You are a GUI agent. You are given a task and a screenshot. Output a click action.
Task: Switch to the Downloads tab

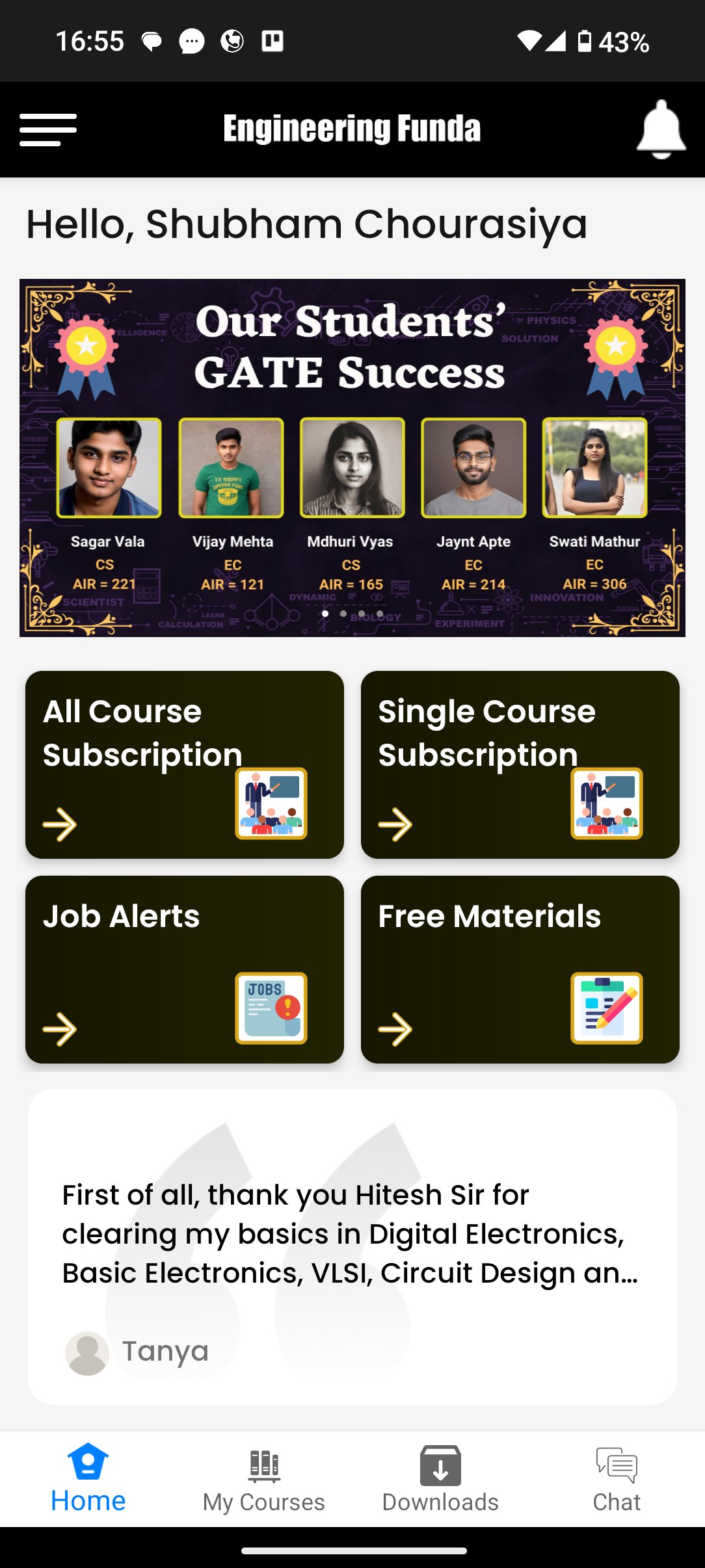(x=440, y=1479)
